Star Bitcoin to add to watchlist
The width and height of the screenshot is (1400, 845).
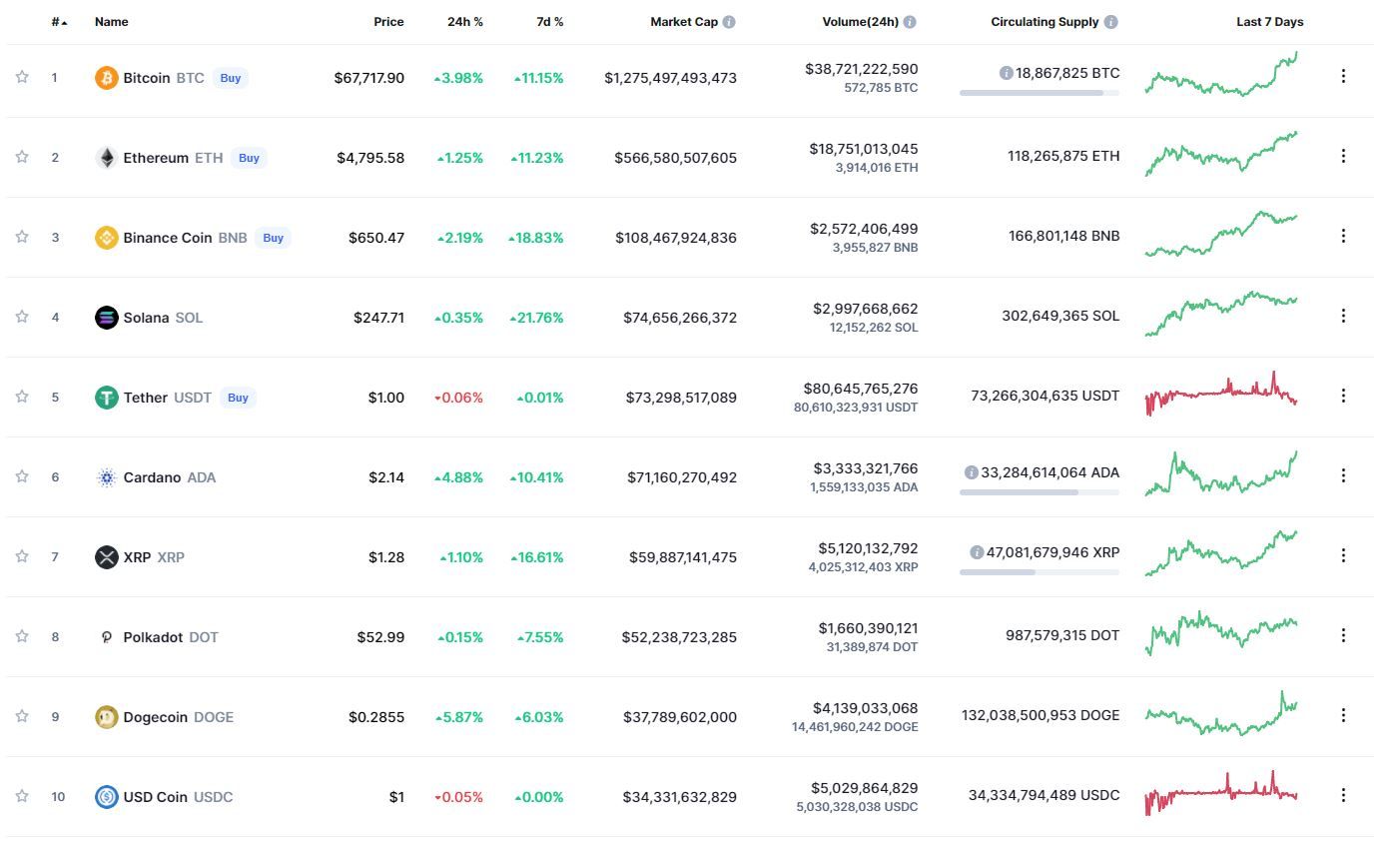pos(22,77)
